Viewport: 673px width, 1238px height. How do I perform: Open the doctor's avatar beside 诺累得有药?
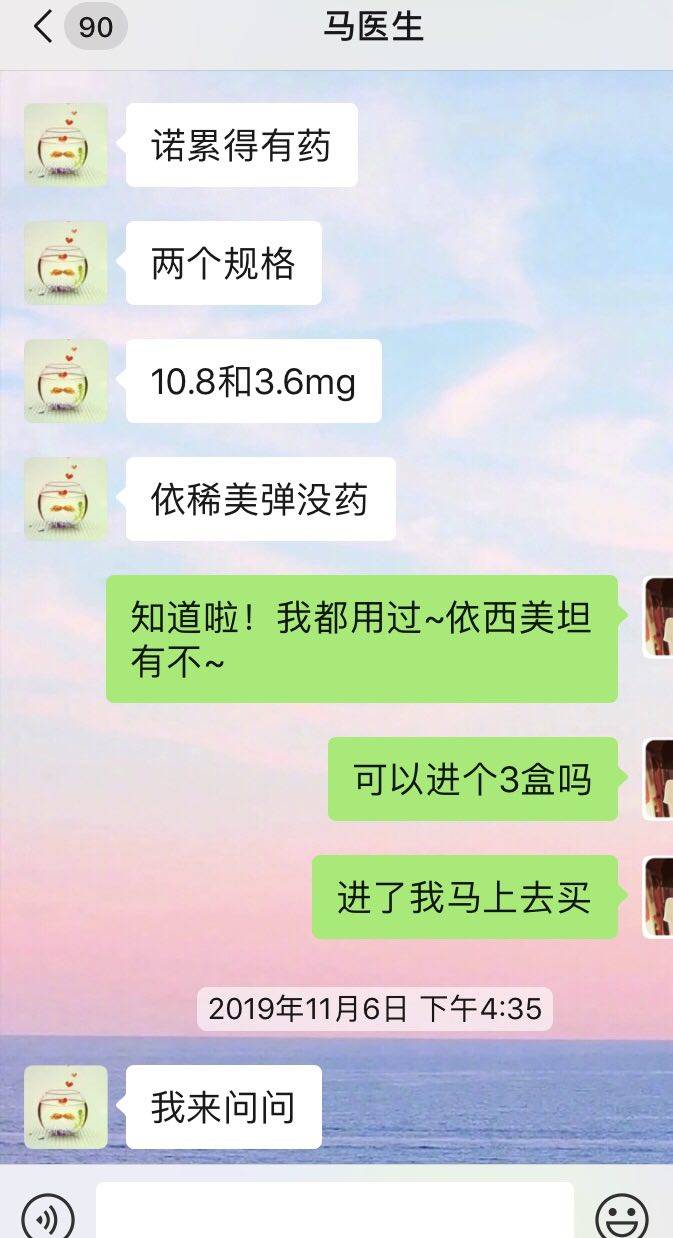66,145
